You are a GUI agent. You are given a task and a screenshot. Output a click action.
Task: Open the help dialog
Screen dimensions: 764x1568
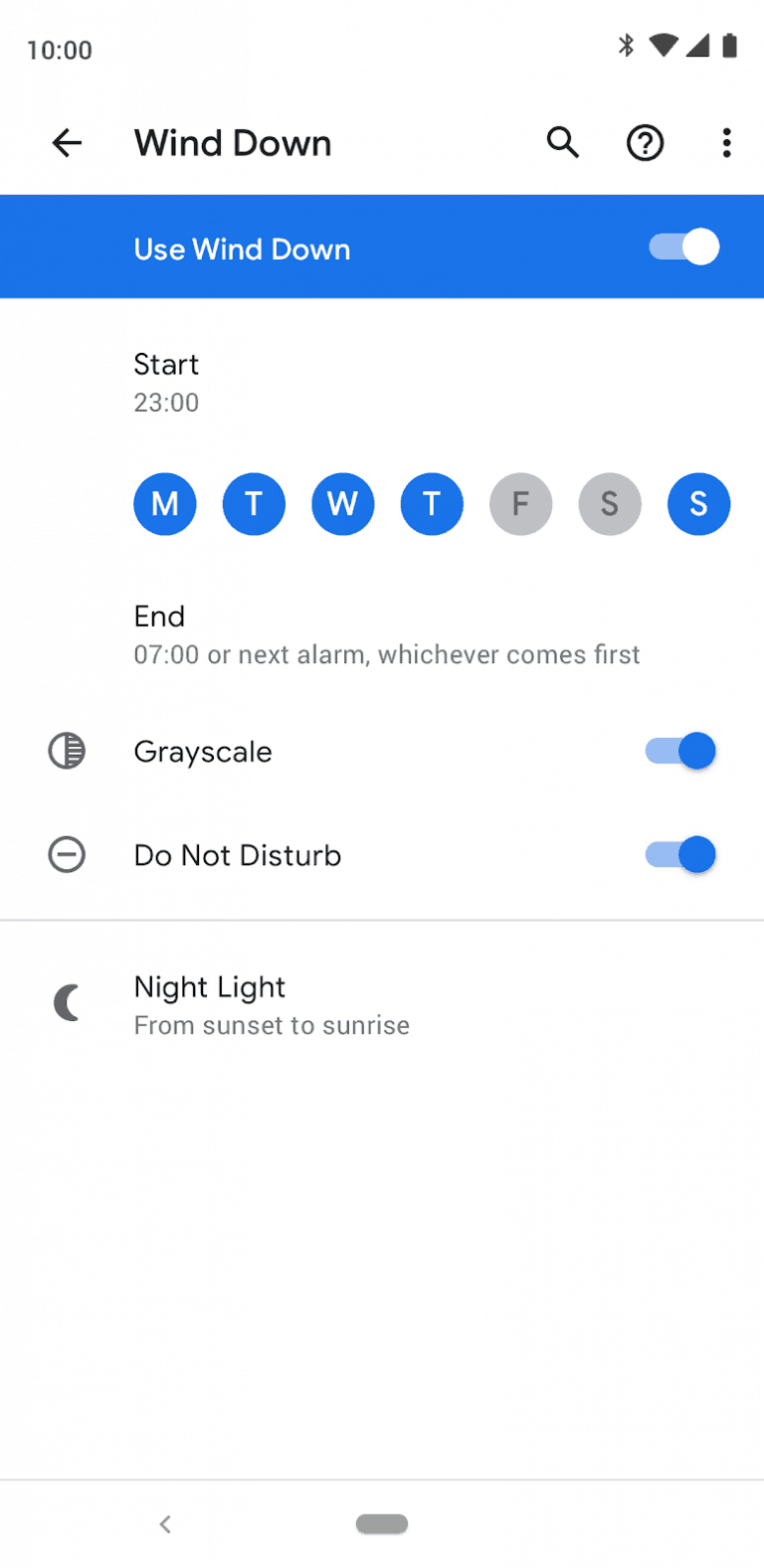pyautogui.click(x=645, y=143)
